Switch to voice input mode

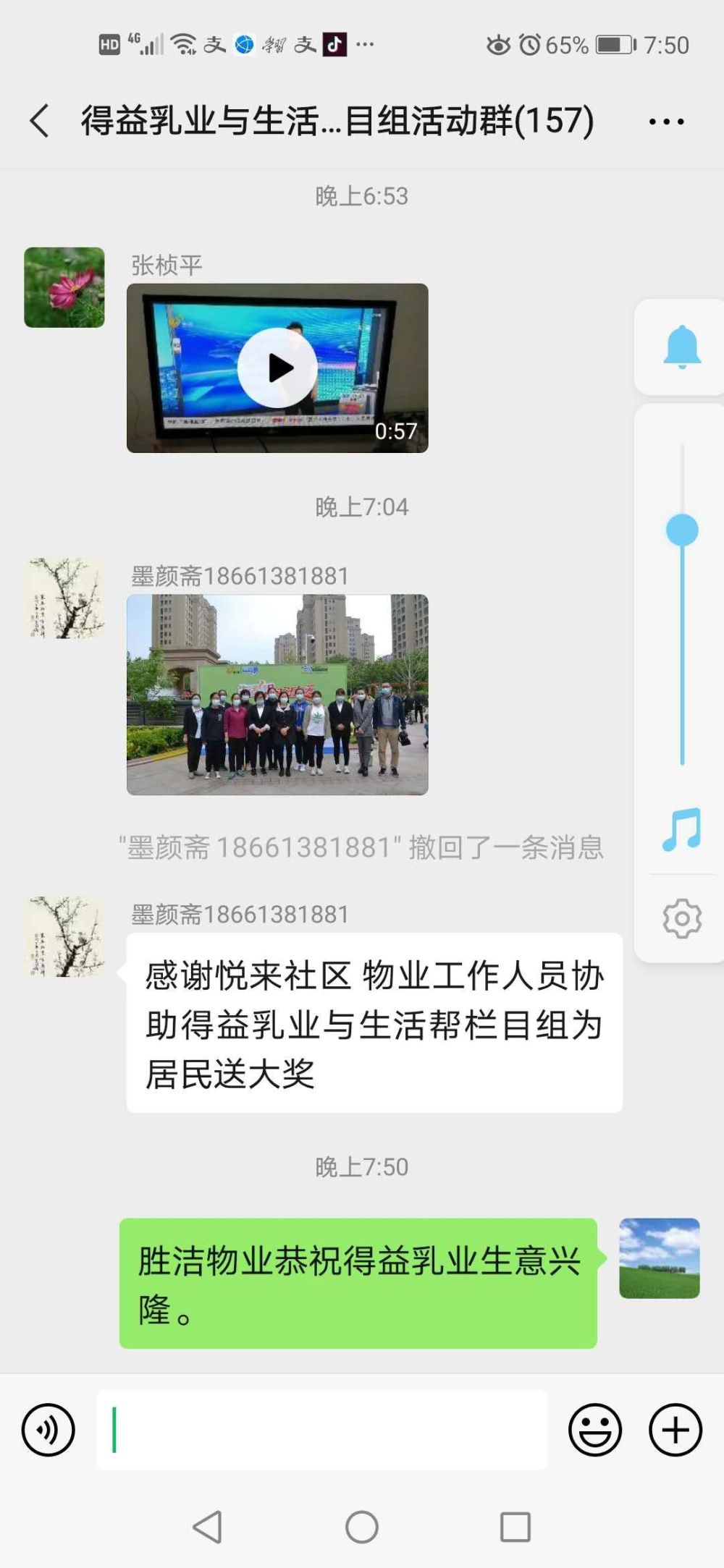(x=48, y=1429)
